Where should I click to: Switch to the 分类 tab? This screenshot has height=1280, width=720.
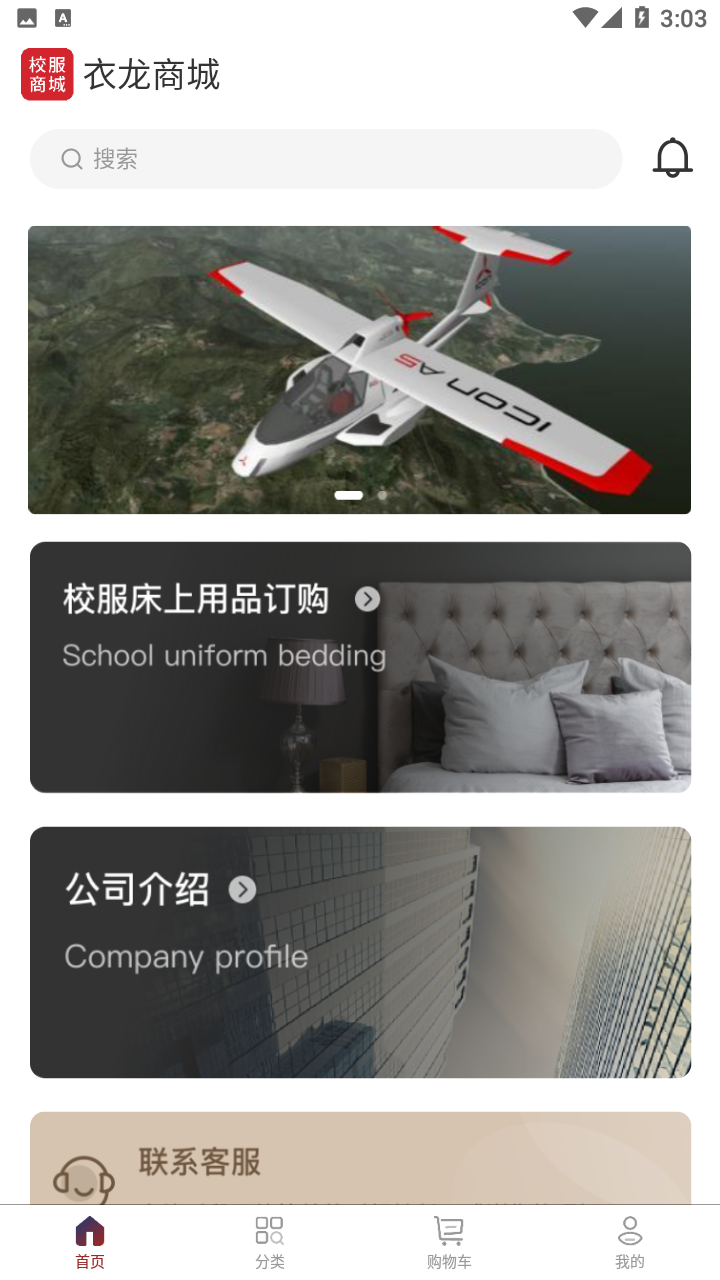pyautogui.click(x=269, y=1240)
